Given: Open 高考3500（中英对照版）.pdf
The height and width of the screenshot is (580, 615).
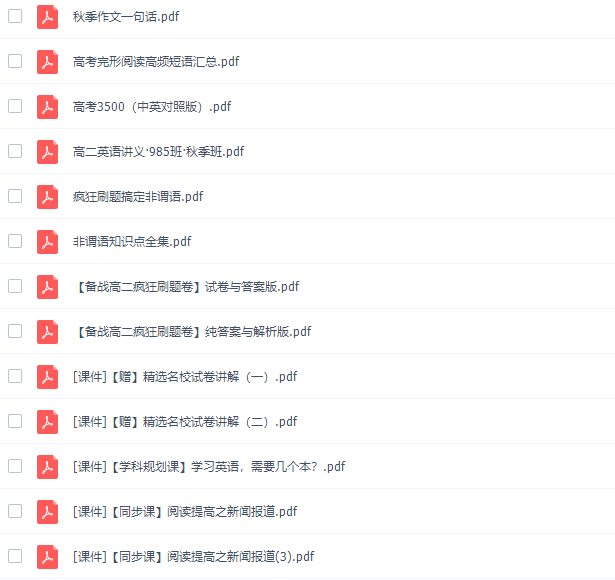Looking at the screenshot, I should pos(152,107).
